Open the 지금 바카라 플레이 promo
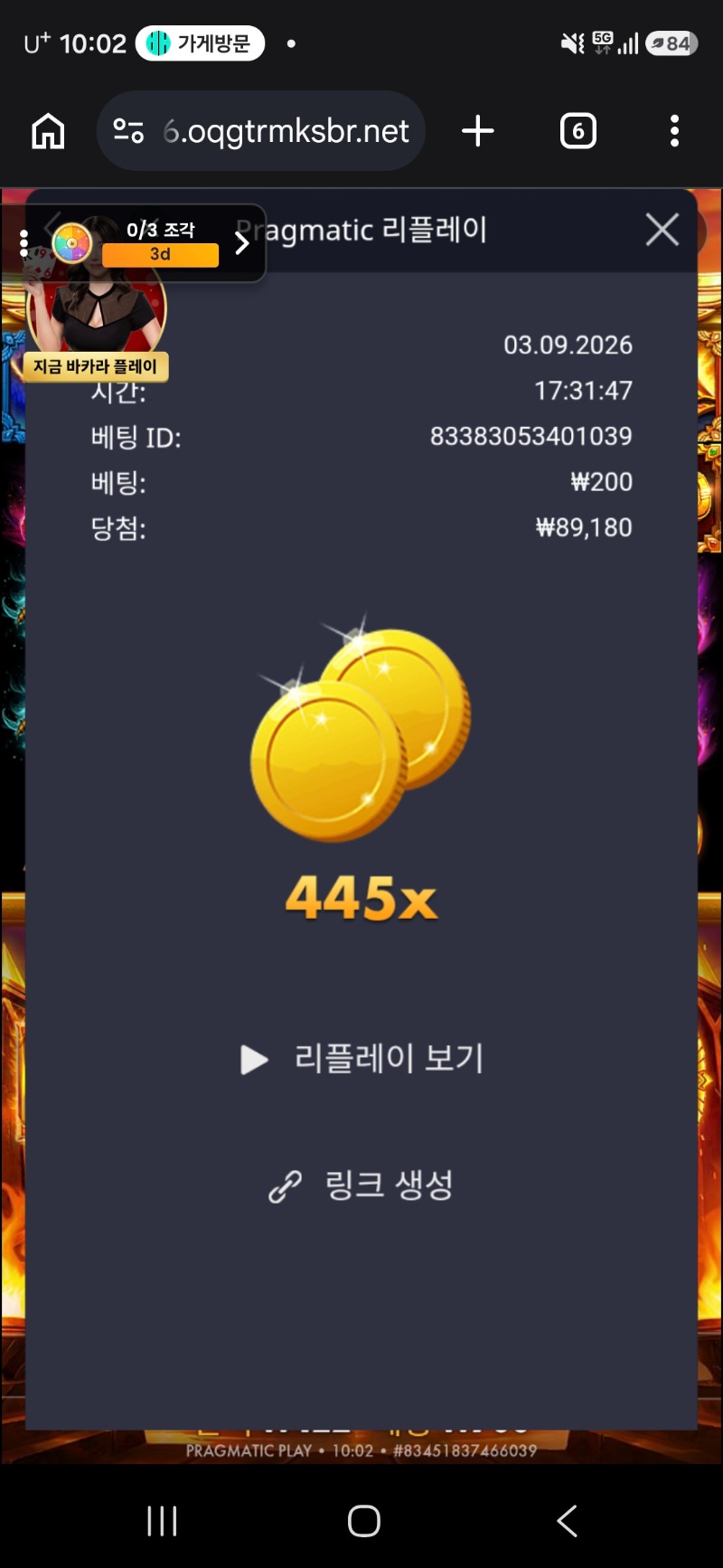 click(x=96, y=366)
